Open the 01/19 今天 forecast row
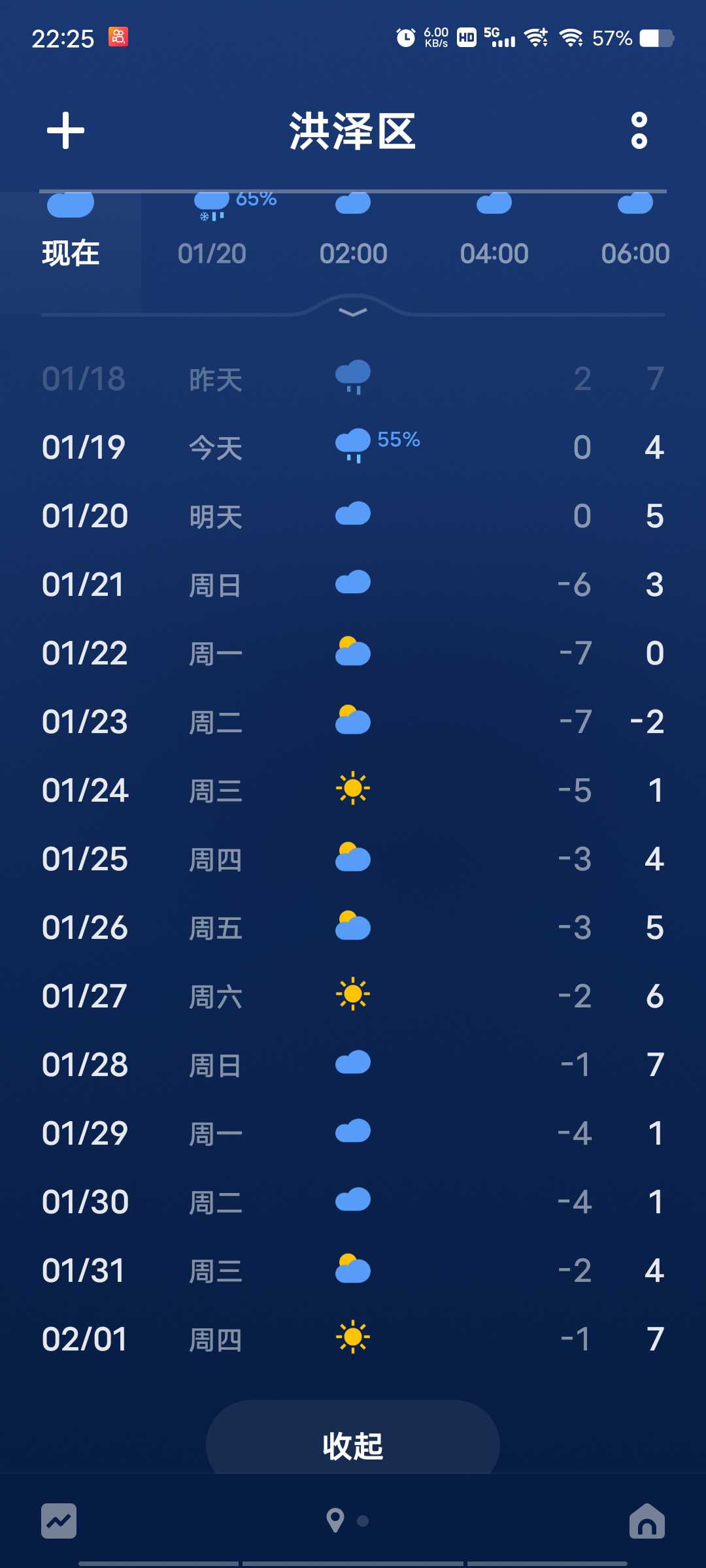The height and width of the screenshot is (1568, 706). pyautogui.click(x=353, y=448)
